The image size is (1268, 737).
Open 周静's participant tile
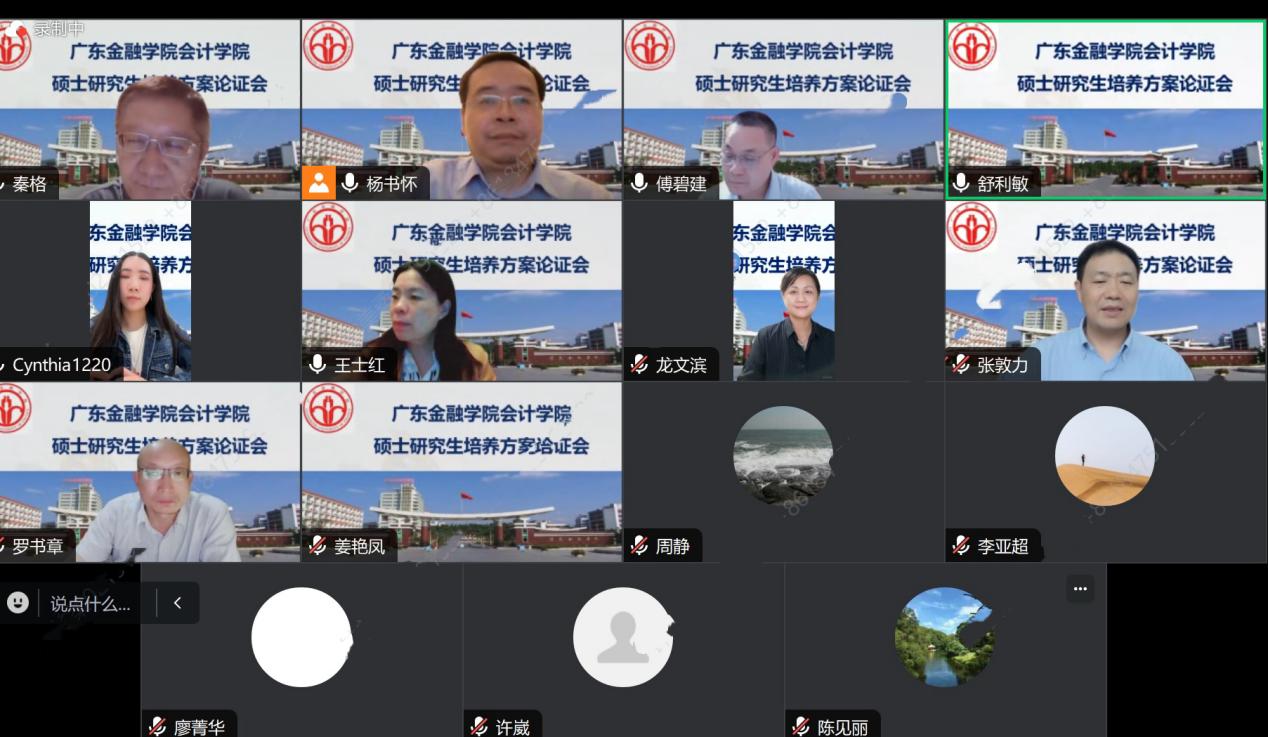[x=783, y=472]
